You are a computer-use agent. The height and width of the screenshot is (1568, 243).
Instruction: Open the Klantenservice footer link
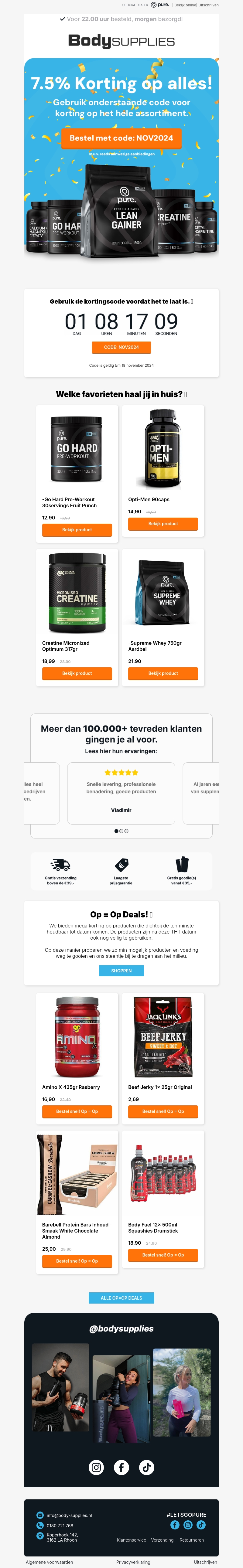[131, 1540]
